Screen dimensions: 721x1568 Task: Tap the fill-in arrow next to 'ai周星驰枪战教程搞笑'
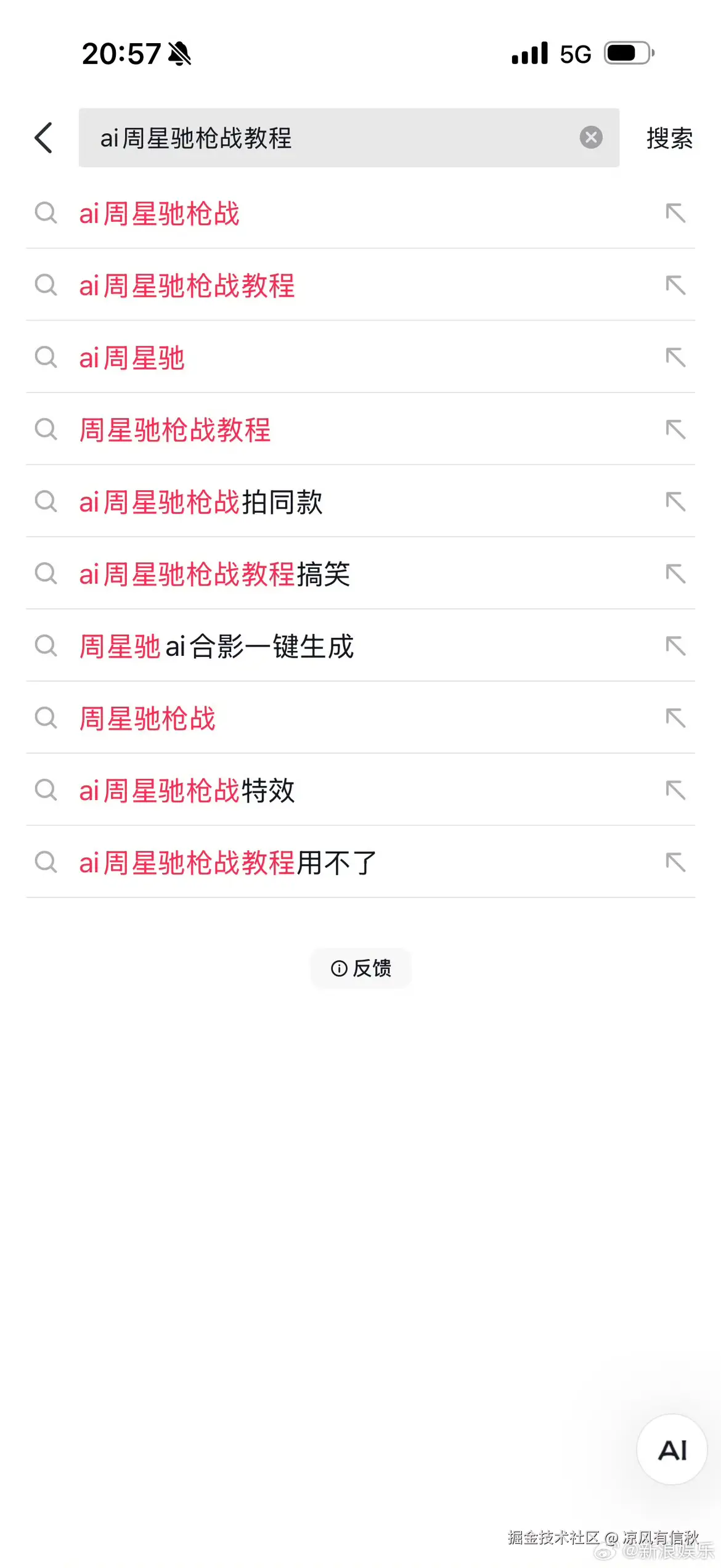click(x=676, y=574)
